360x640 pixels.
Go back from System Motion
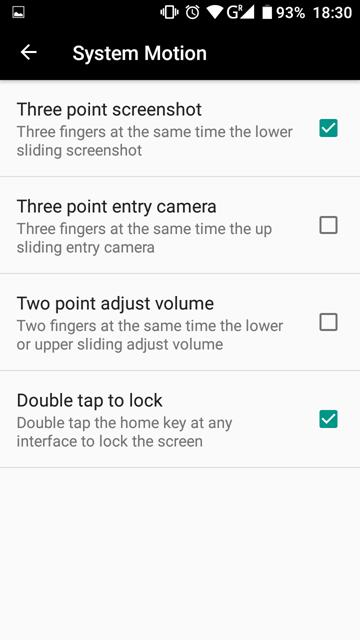[29, 52]
